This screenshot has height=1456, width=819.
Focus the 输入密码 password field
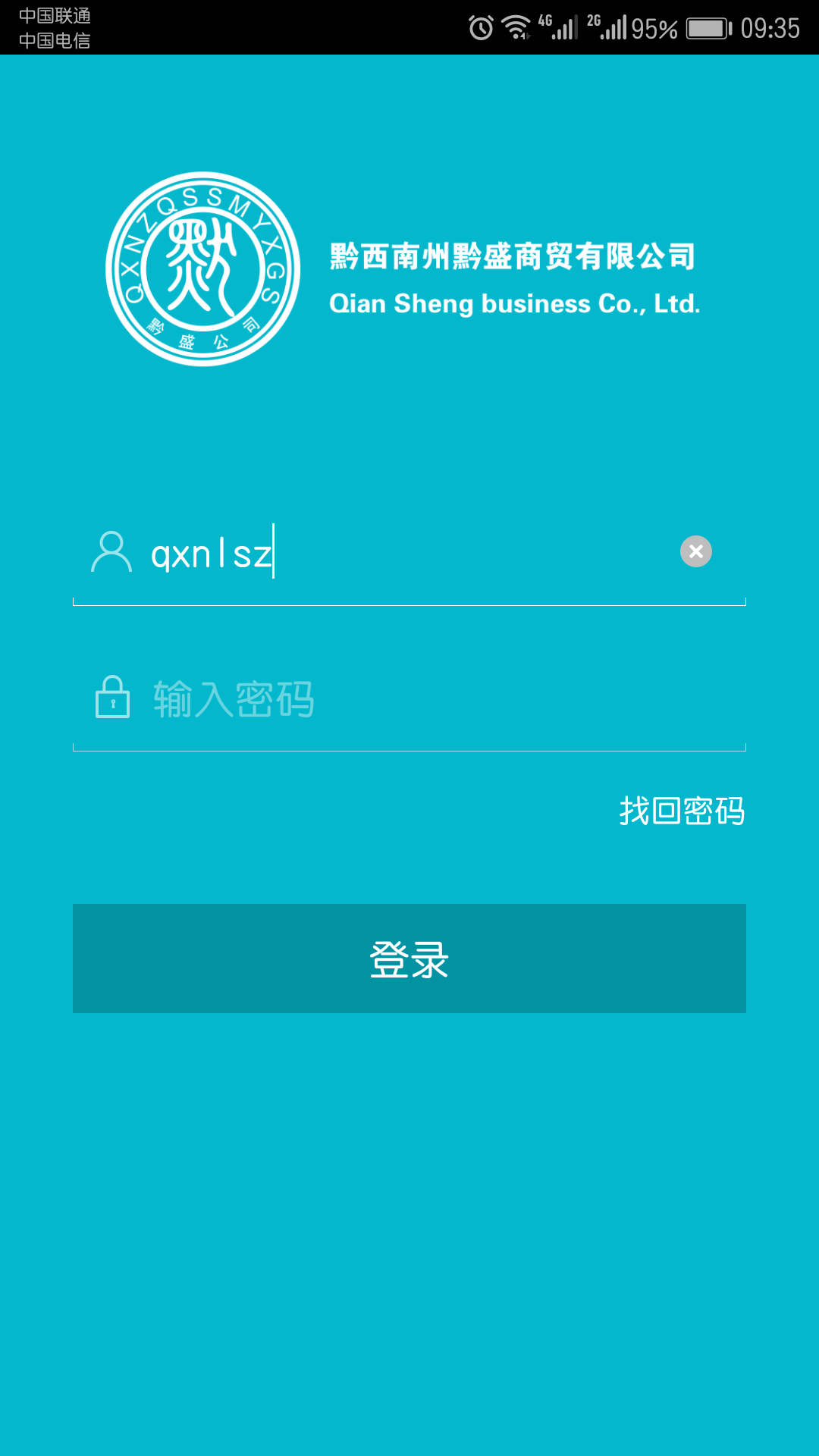point(425,699)
